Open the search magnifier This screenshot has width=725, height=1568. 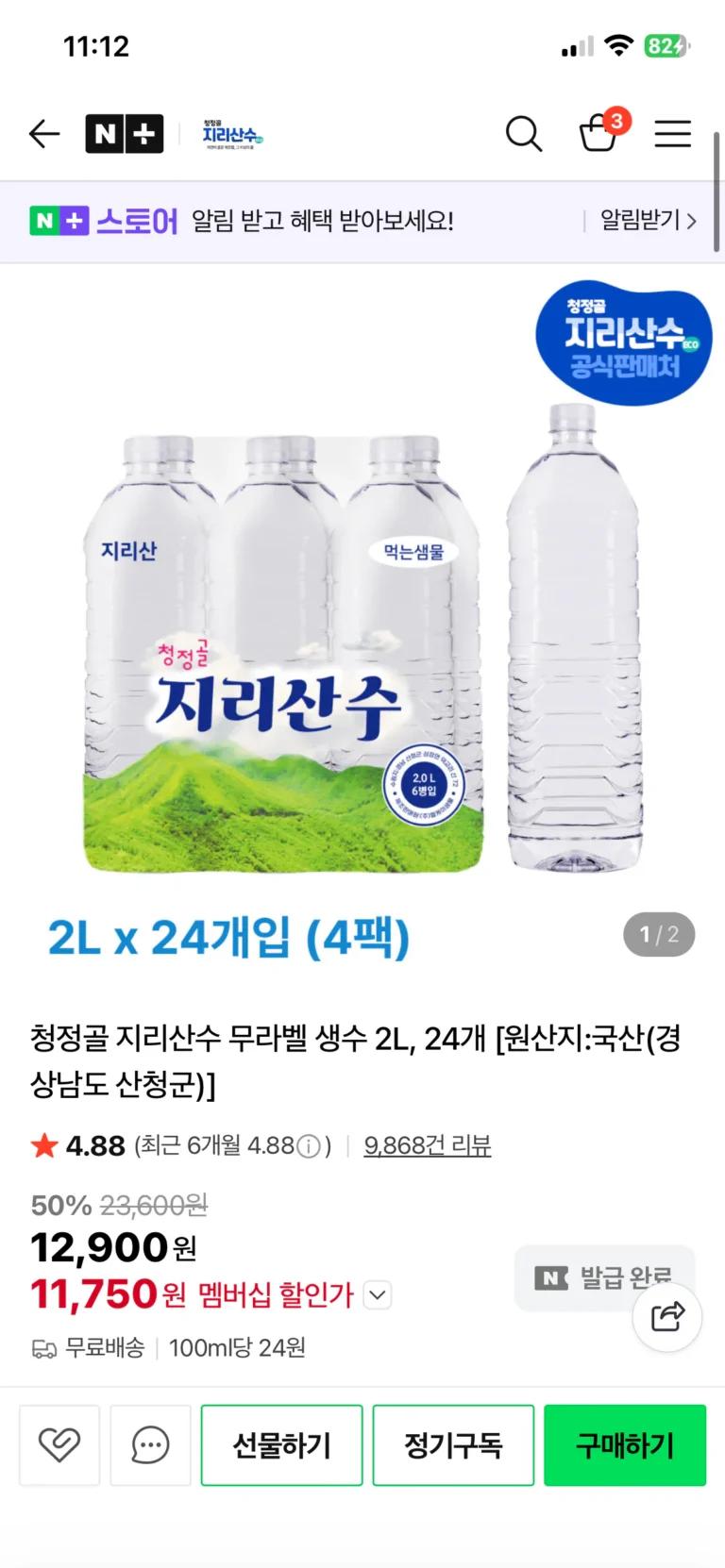click(523, 134)
